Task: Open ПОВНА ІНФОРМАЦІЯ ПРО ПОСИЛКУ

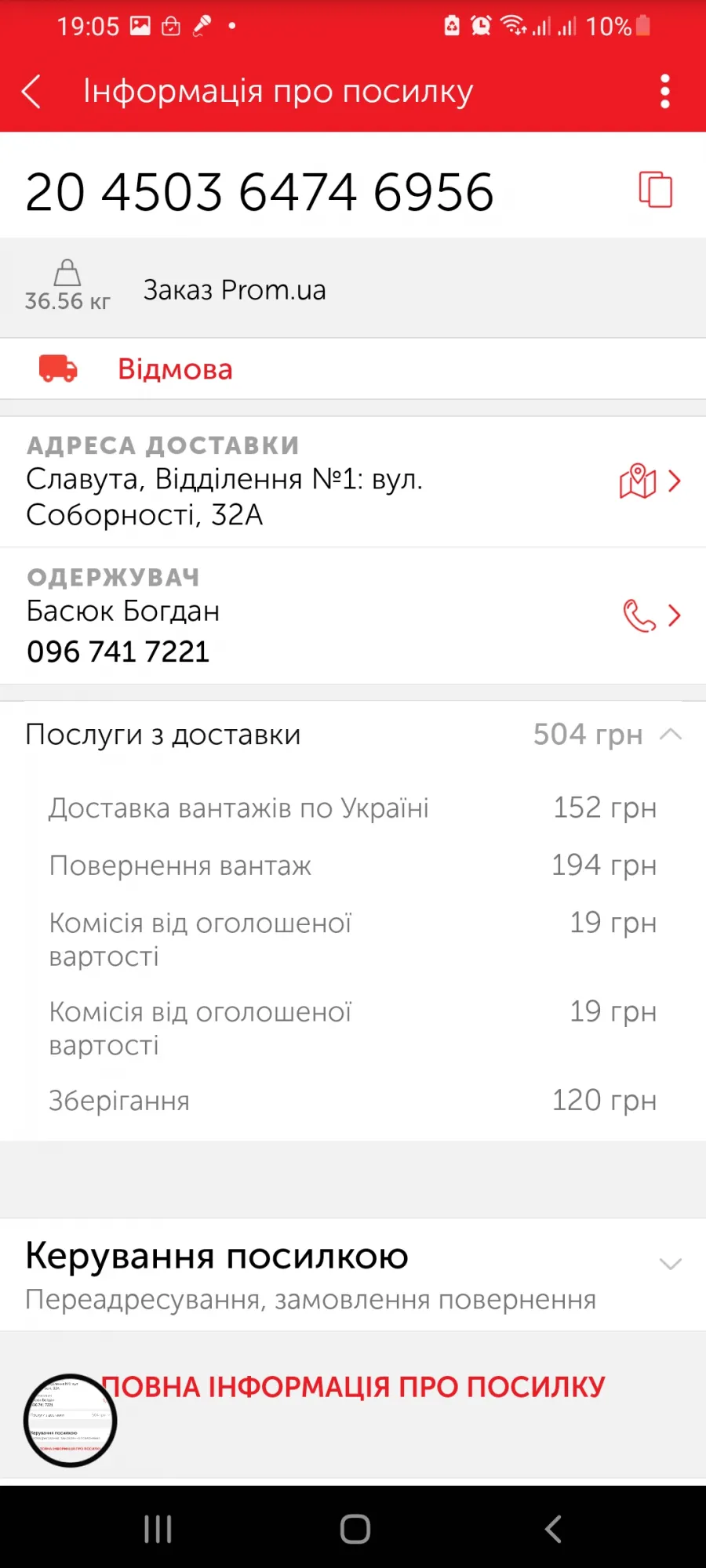Action: (353, 1386)
